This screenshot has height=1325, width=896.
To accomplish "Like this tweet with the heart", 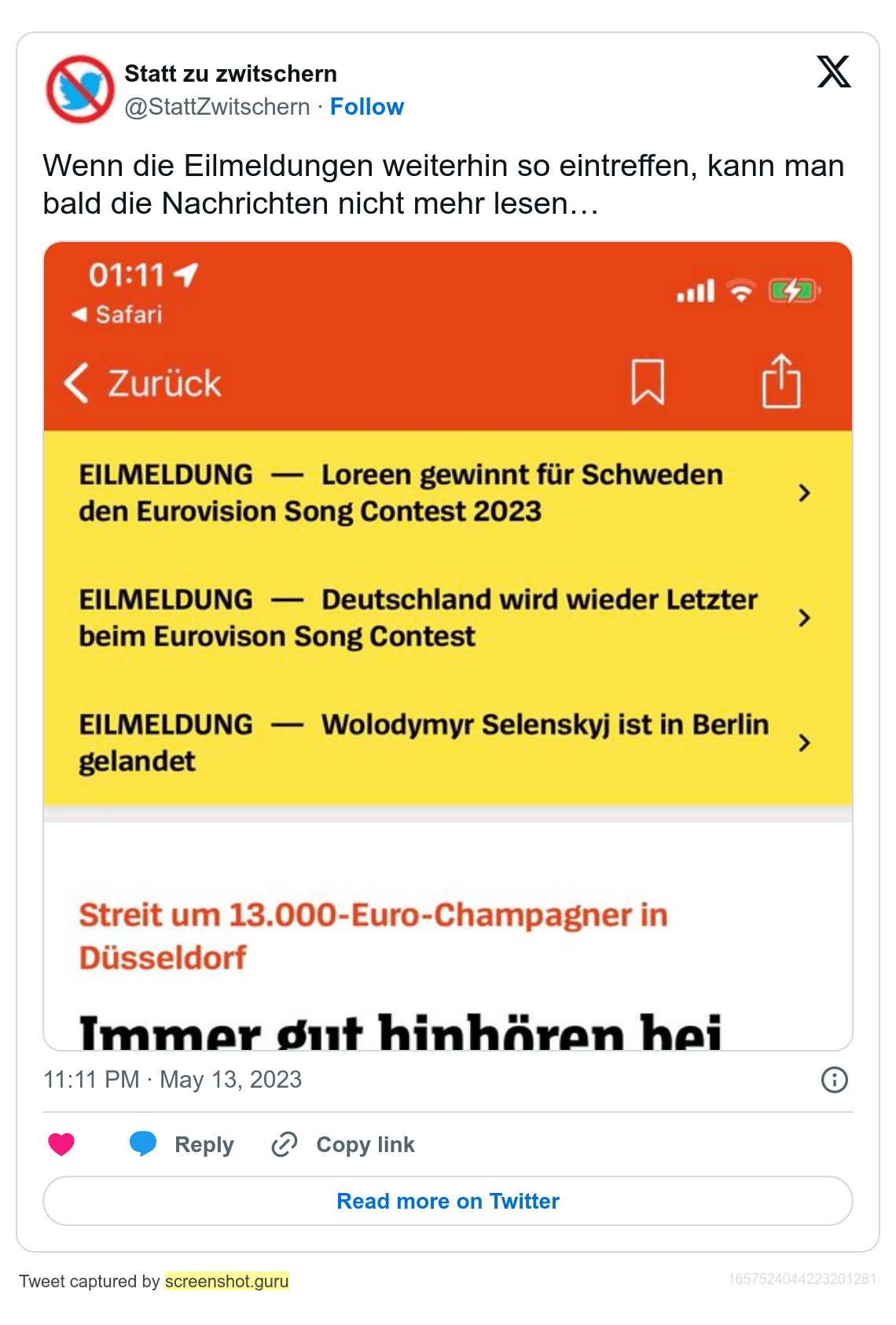I will [x=61, y=1144].
